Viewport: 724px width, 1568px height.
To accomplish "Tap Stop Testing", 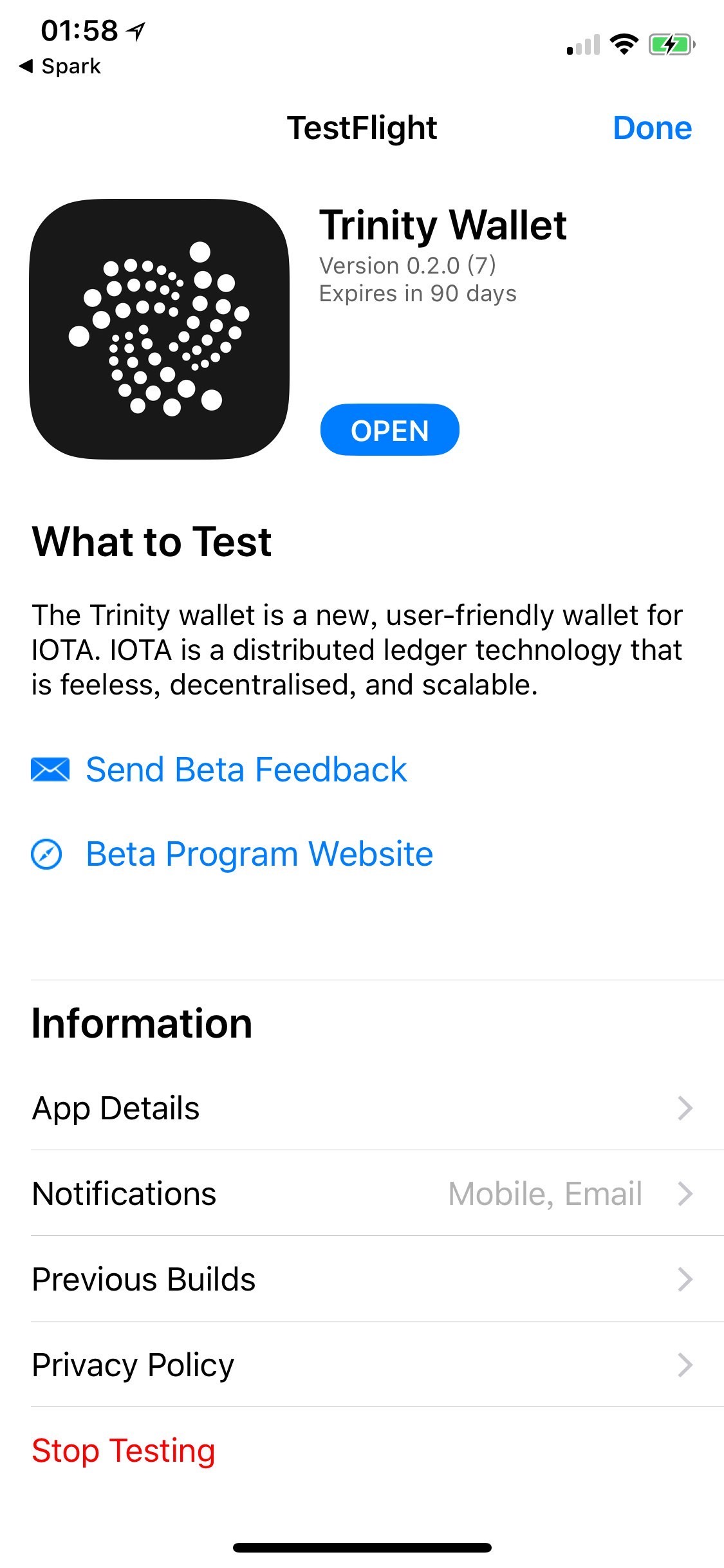I will [x=124, y=1450].
